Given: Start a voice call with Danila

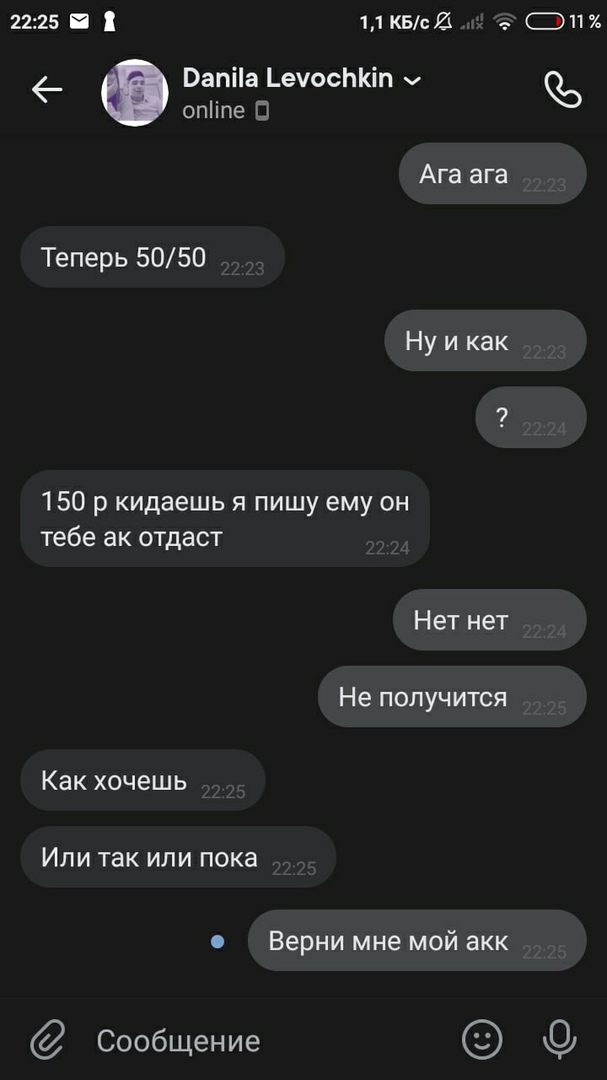Looking at the screenshot, I should point(562,90).
